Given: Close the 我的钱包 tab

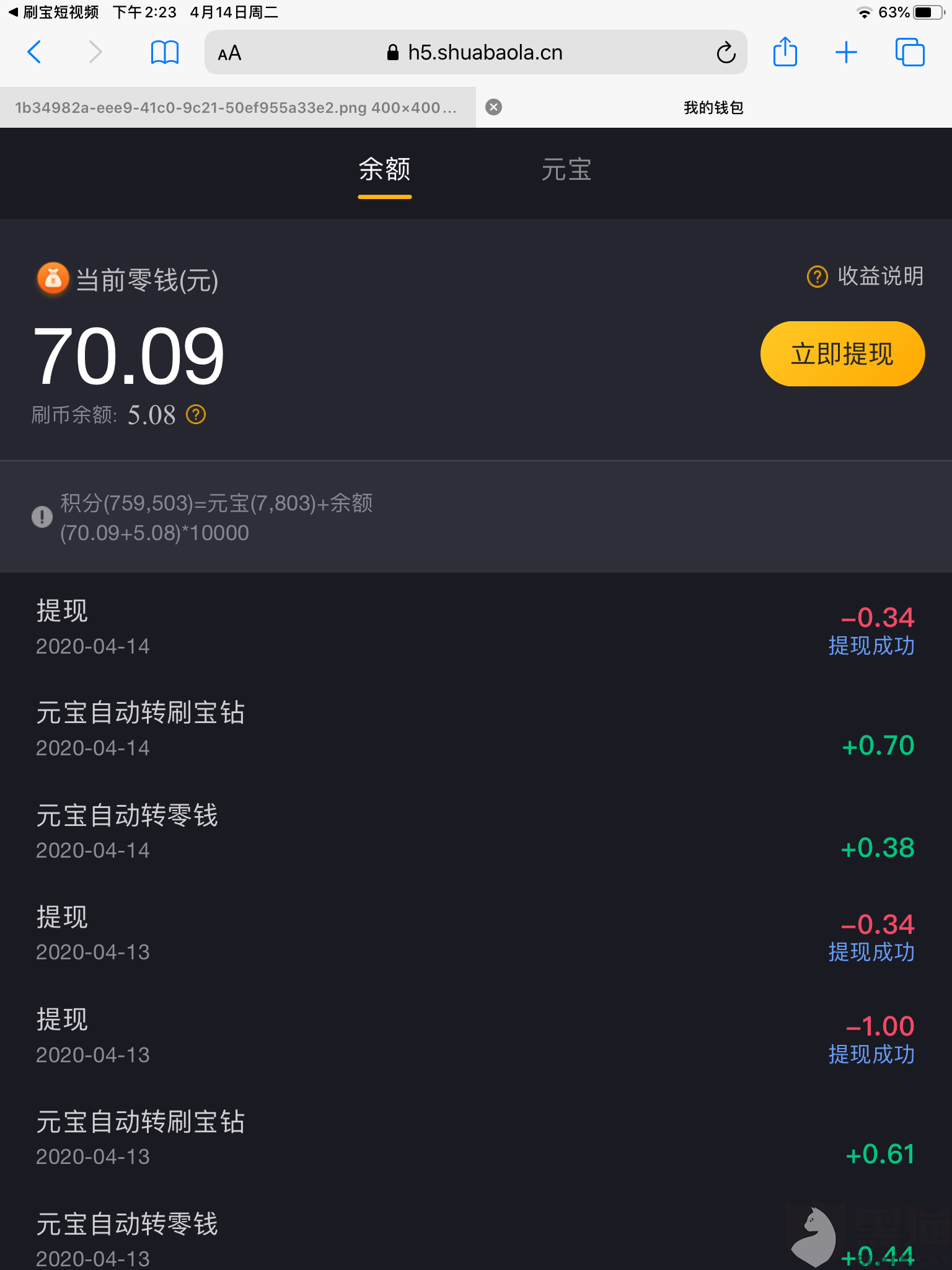Looking at the screenshot, I should (494, 107).
